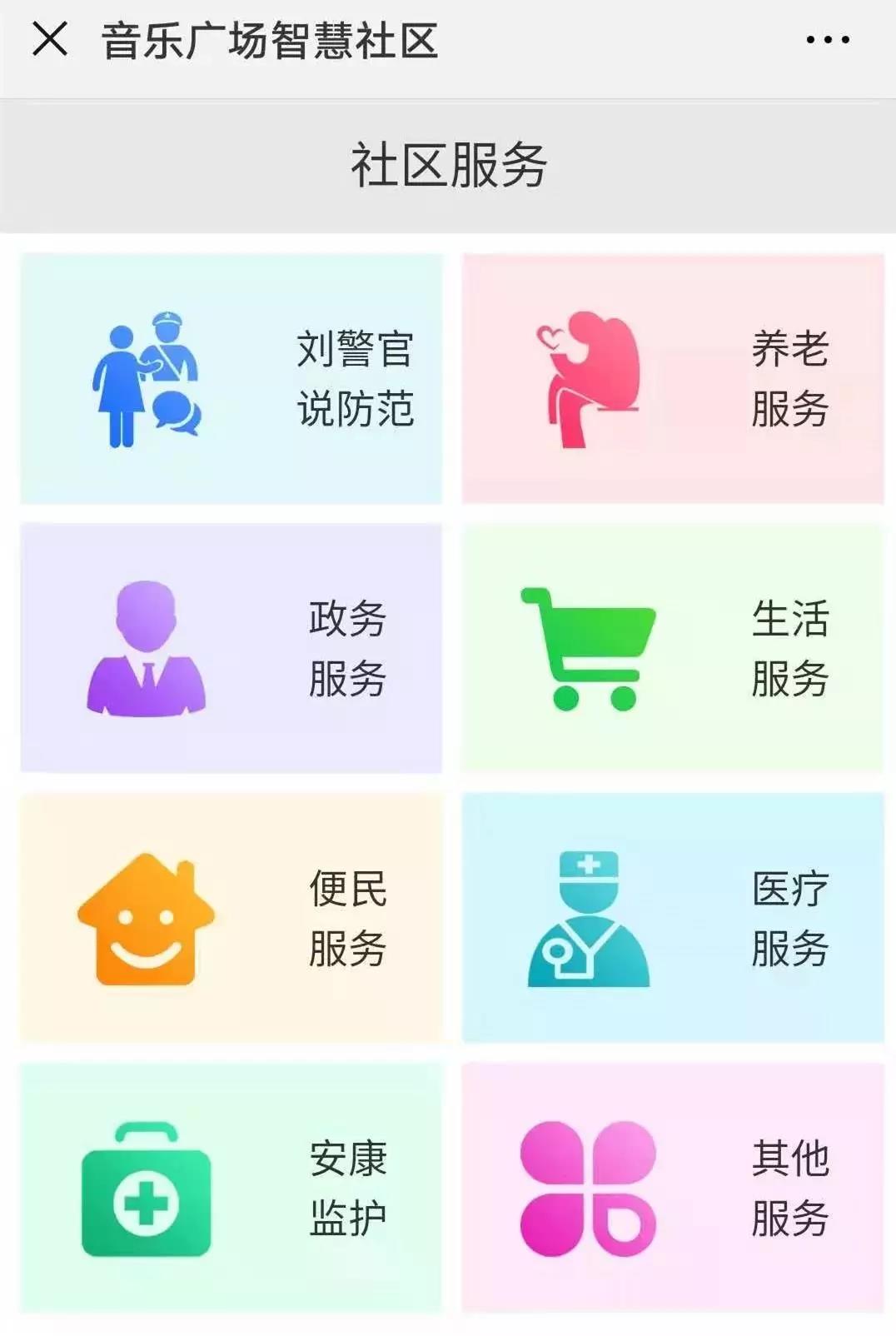
Task: Select the 政务服务 tile
Action: [x=231, y=648]
